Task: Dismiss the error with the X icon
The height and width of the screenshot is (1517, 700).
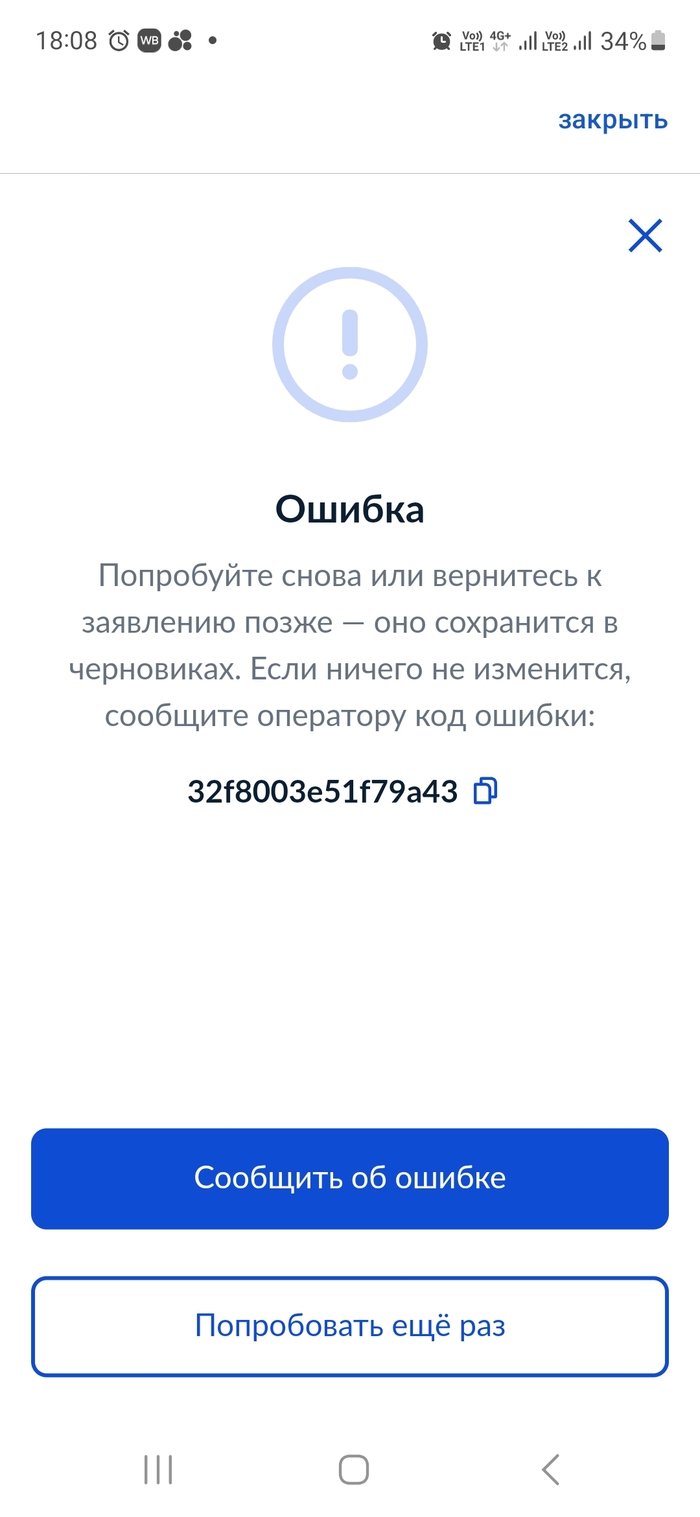Action: click(x=645, y=236)
